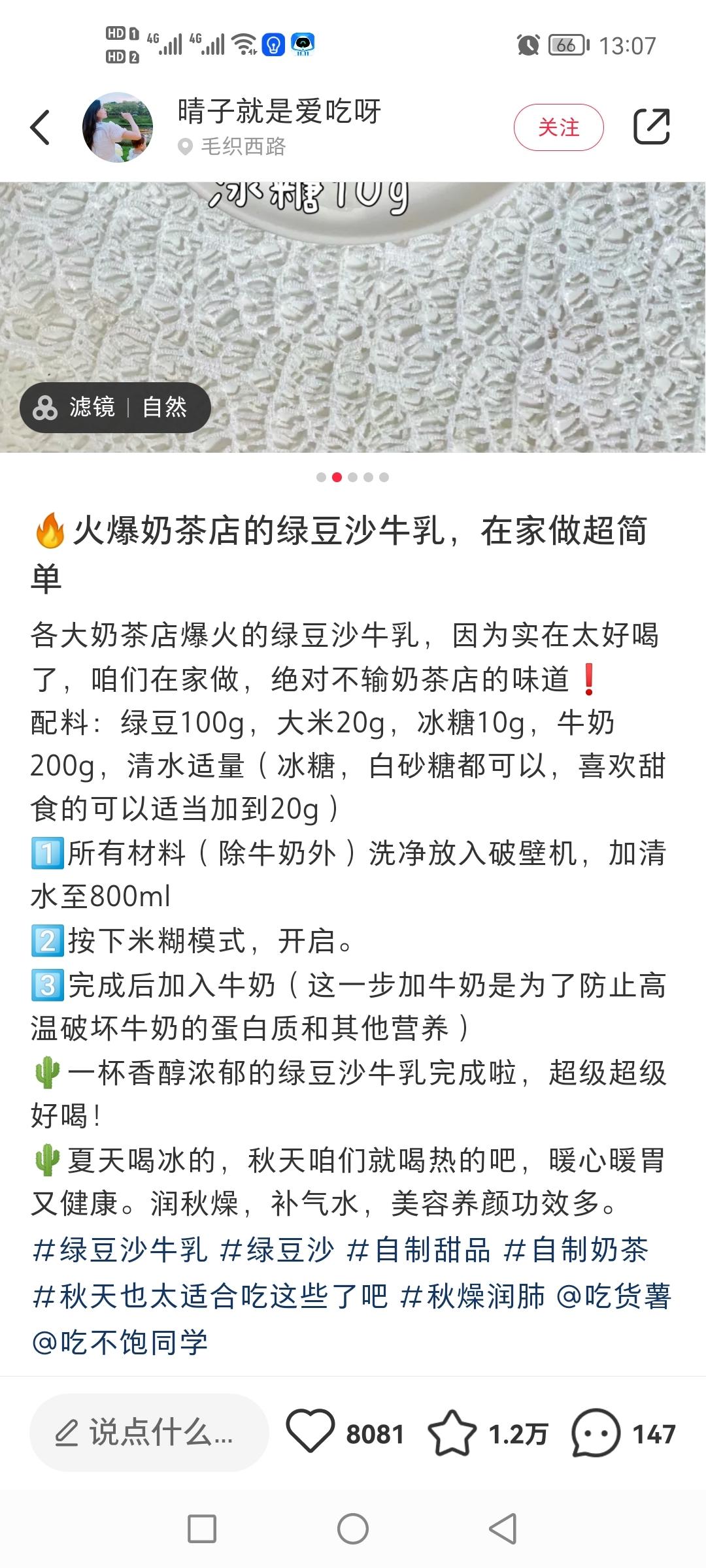
Task: Open 晴子就是爱吃呀's profile avatar
Action: pos(118,127)
